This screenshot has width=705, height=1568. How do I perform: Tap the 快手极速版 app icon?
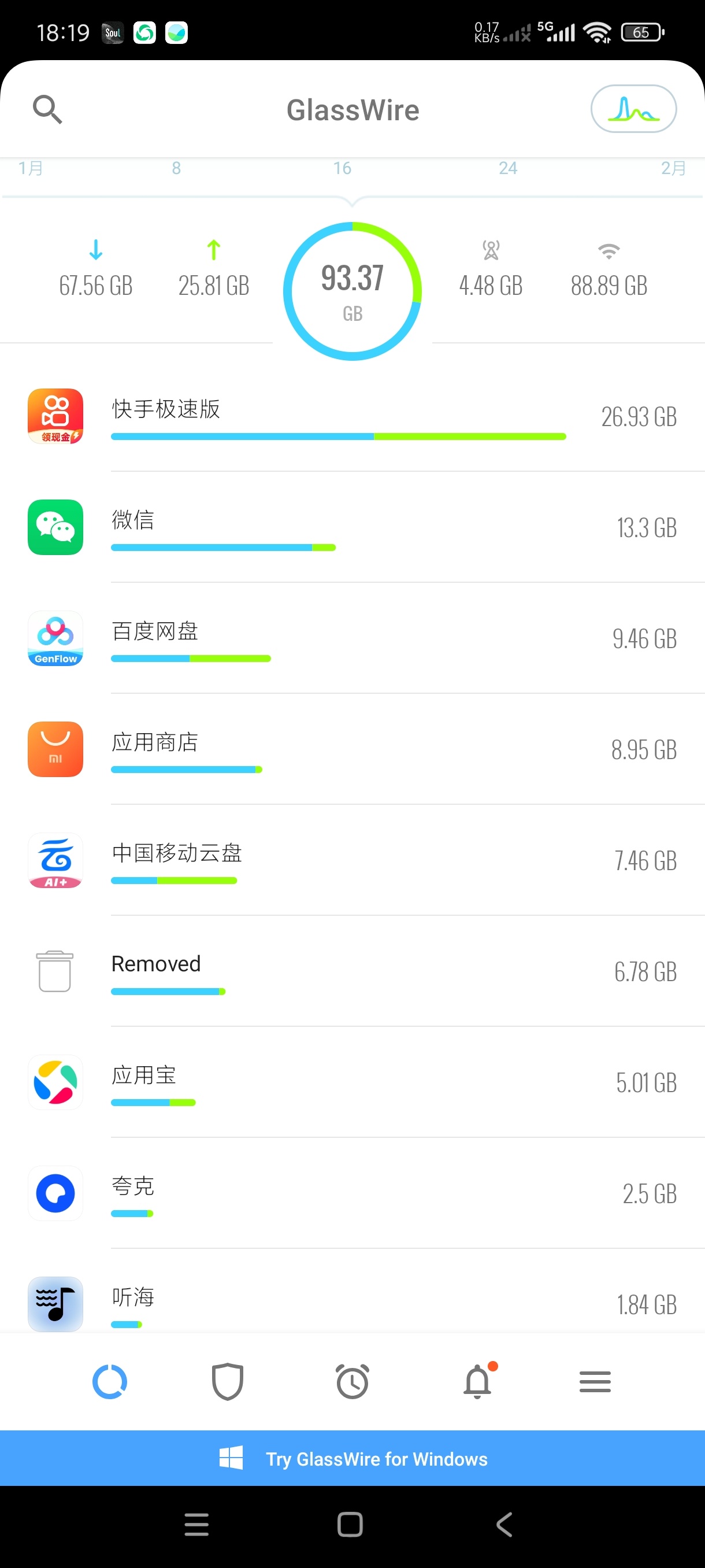[55, 416]
